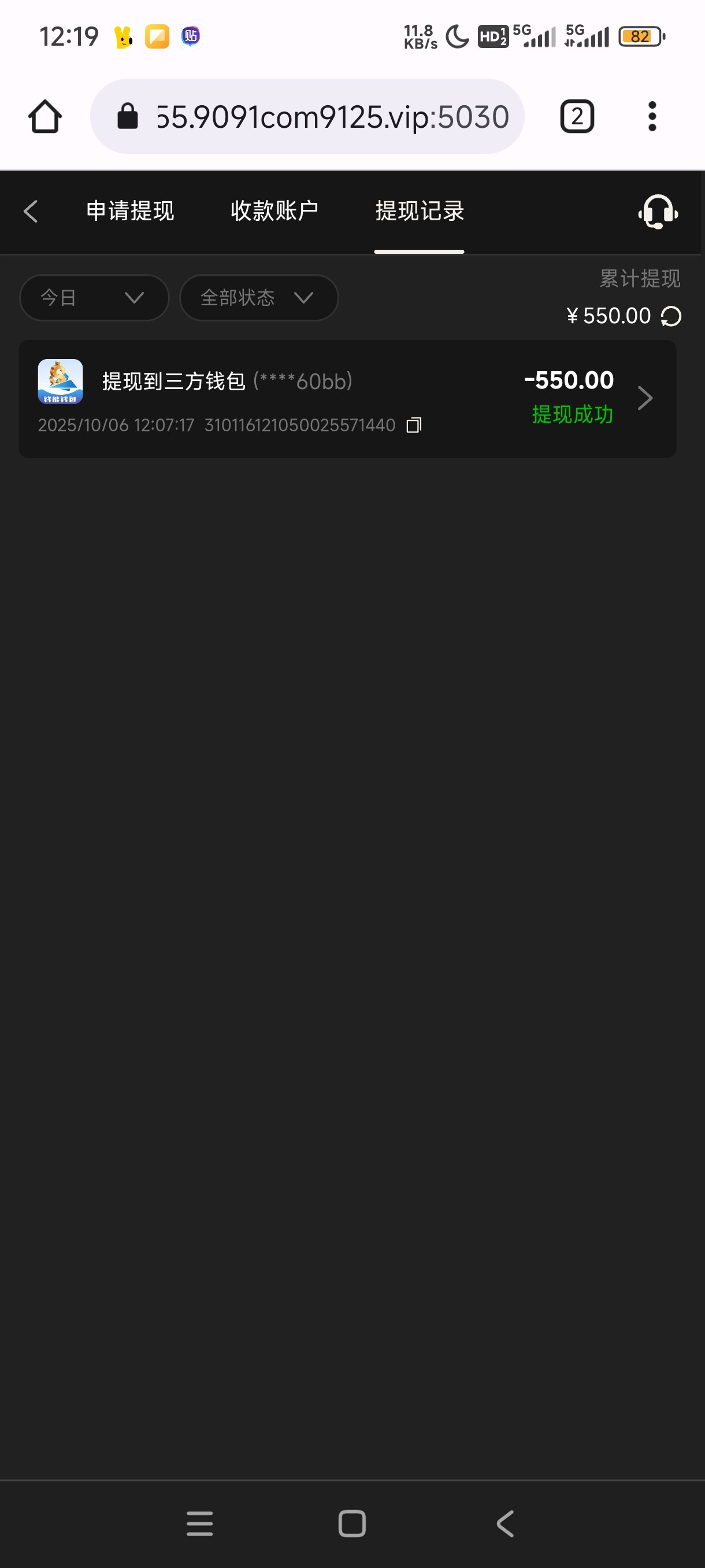Image resolution: width=705 pixels, height=1568 pixels.
Task: Expand the 全部状态 status filter
Action: click(258, 298)
